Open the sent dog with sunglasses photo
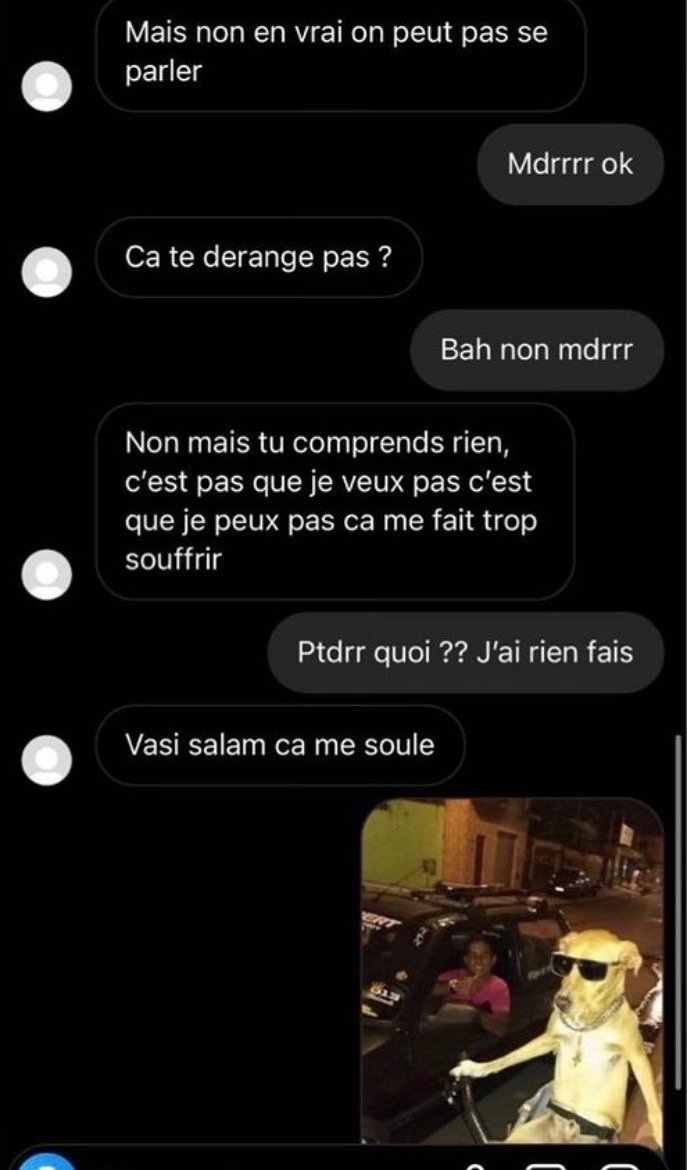Viewport: 687px width, 1170px height. coord(512,970)
